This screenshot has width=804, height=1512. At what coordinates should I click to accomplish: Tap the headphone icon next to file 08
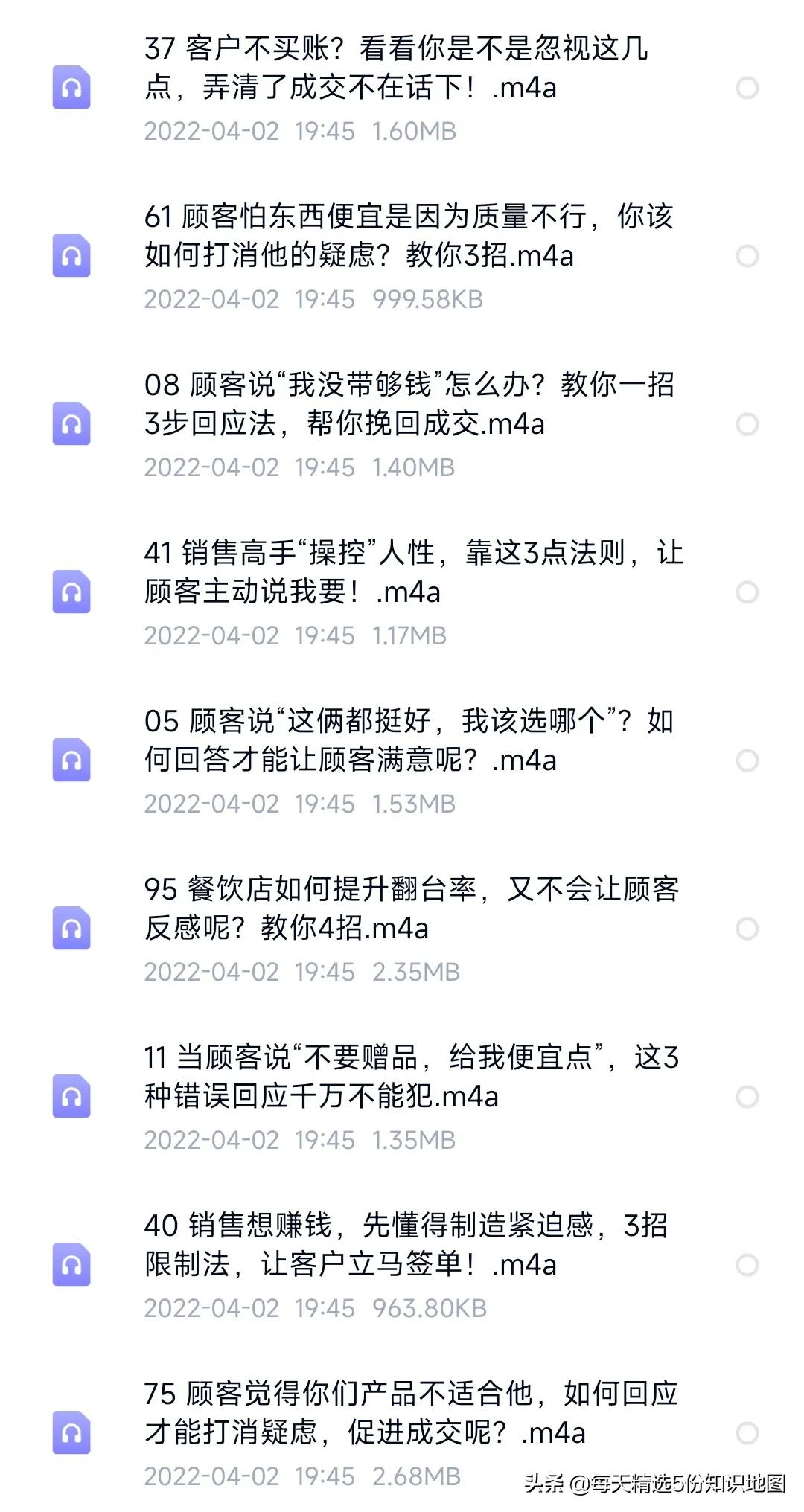(71, 424)
